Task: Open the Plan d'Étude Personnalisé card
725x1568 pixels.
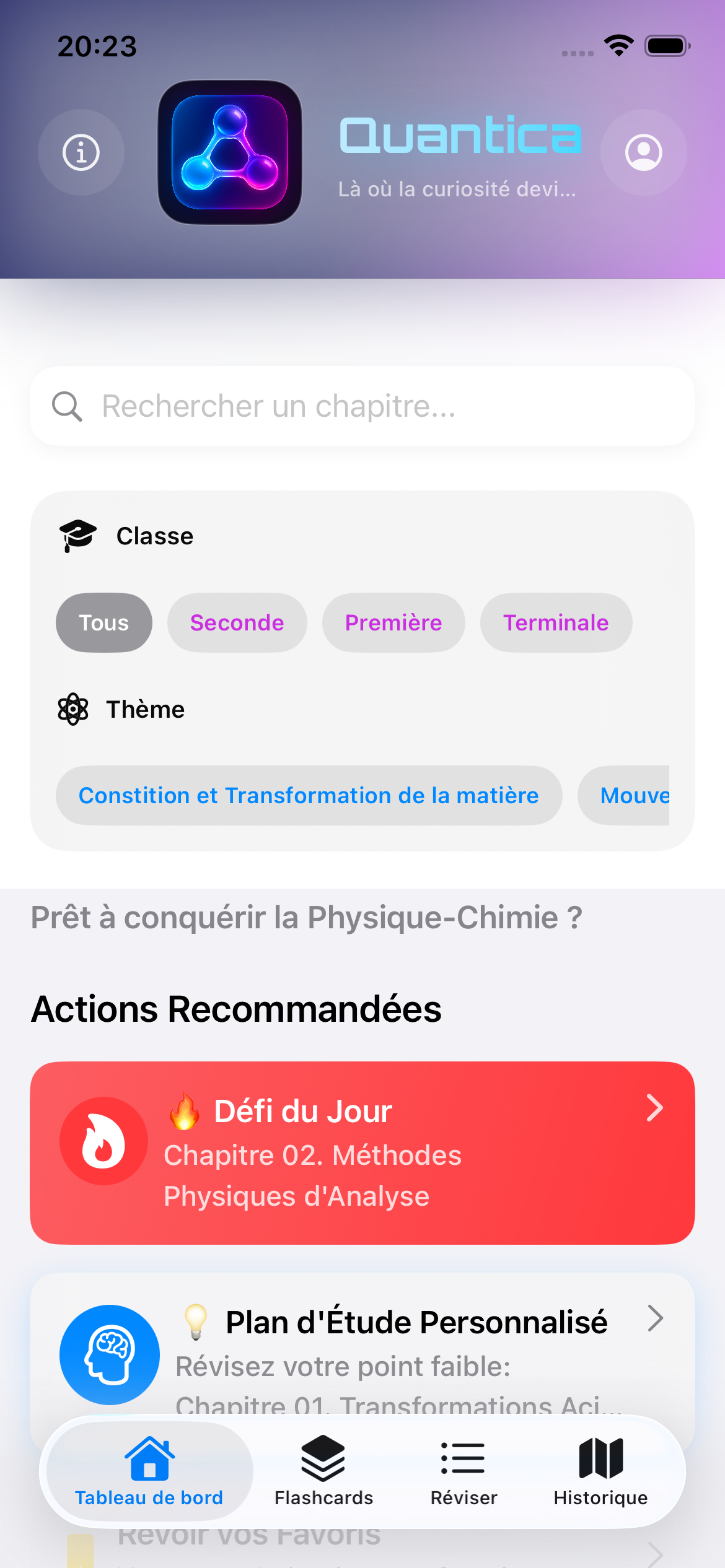Action: point(362,1344)
